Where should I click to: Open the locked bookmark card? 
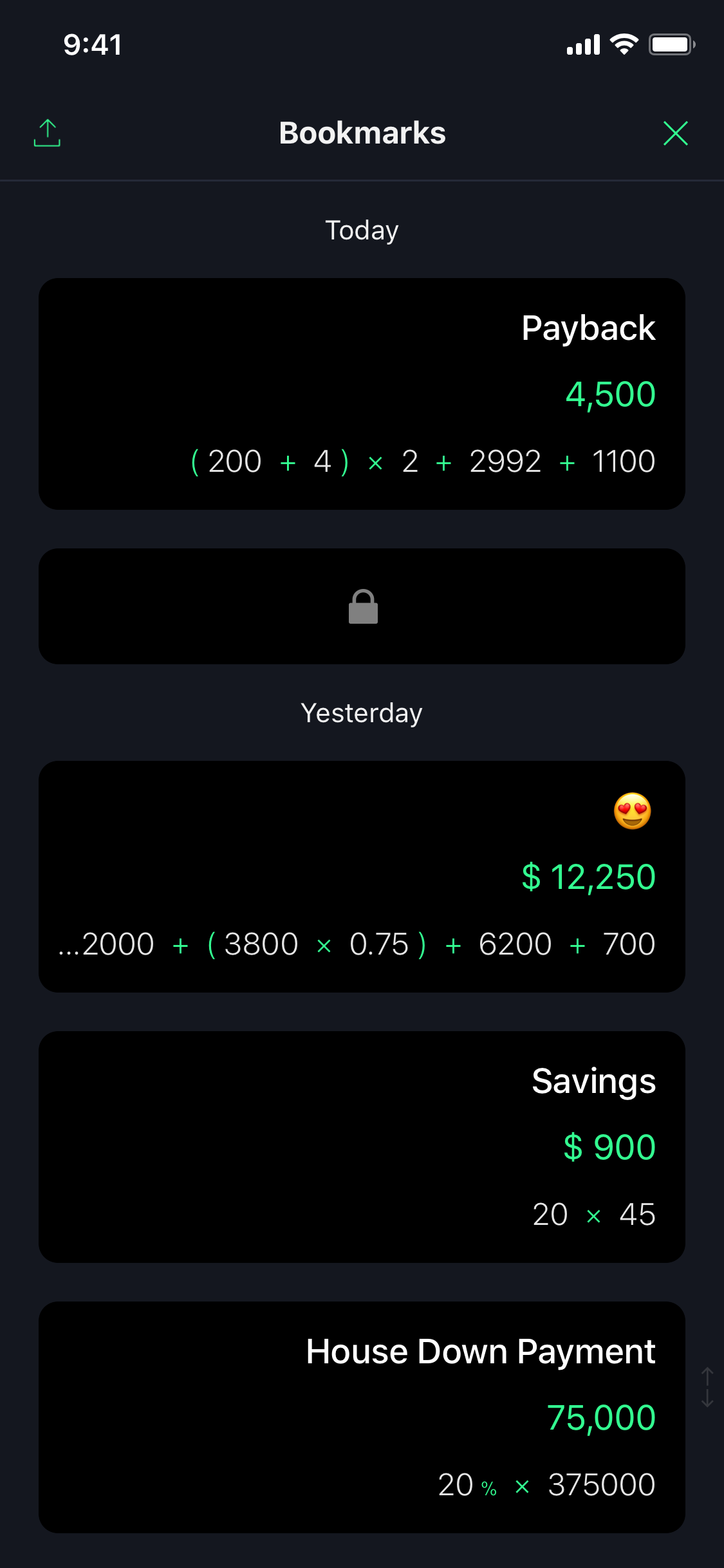[362, 606]
